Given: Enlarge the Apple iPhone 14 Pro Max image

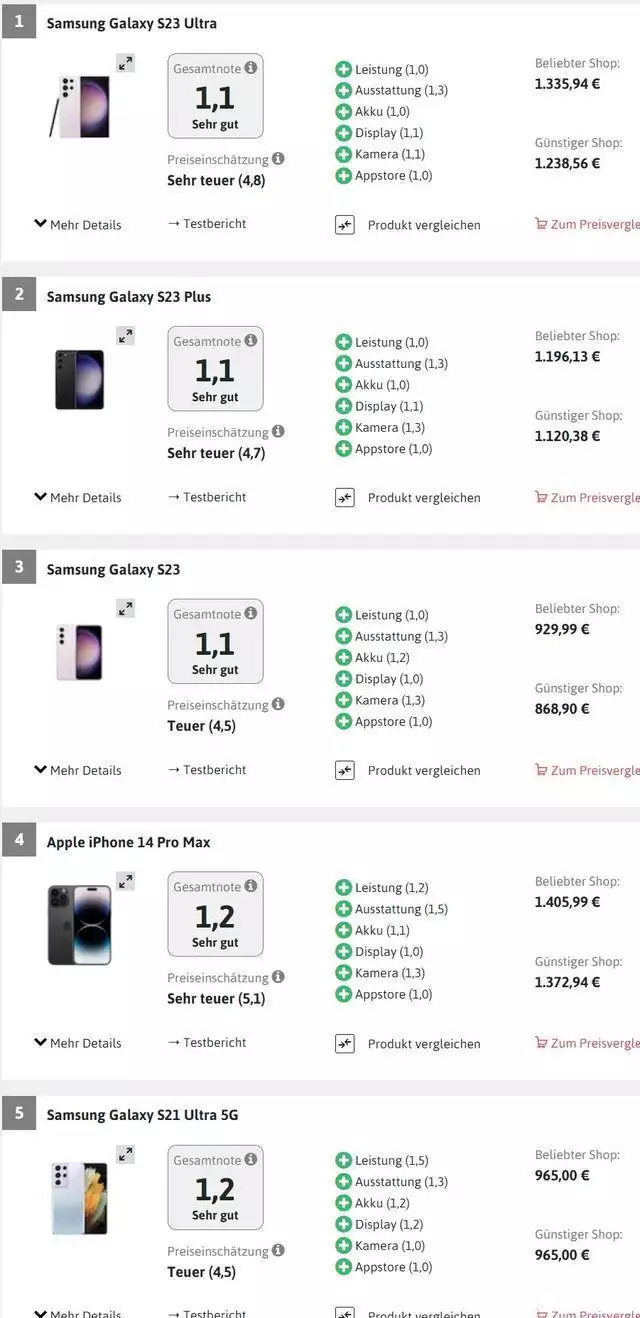Looking at the screenshot, I should 125,881.
